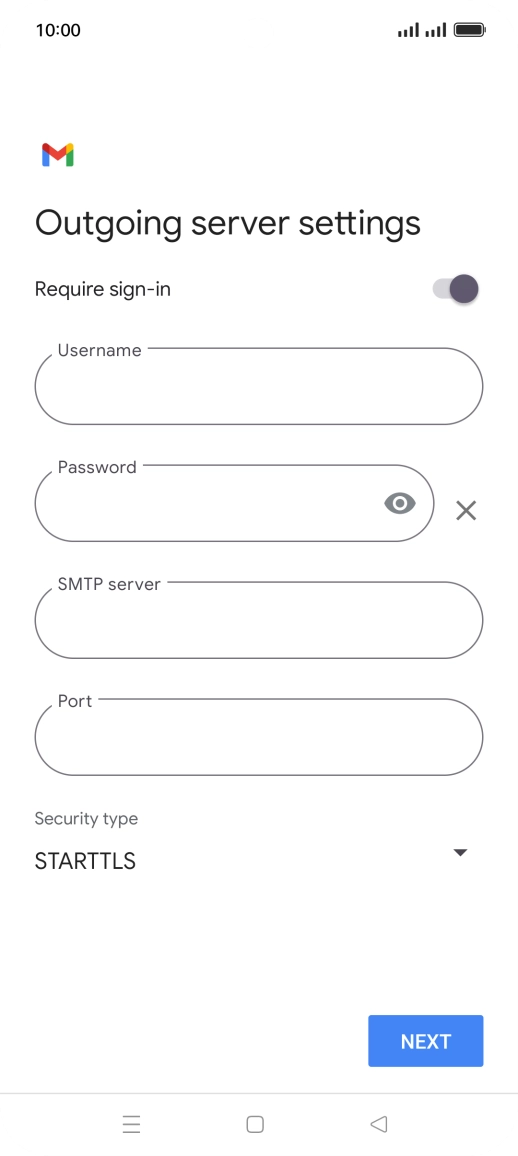Tap into the SMTP server field
The width and height of the screenshot is (518, 1156).
point(259,619)
